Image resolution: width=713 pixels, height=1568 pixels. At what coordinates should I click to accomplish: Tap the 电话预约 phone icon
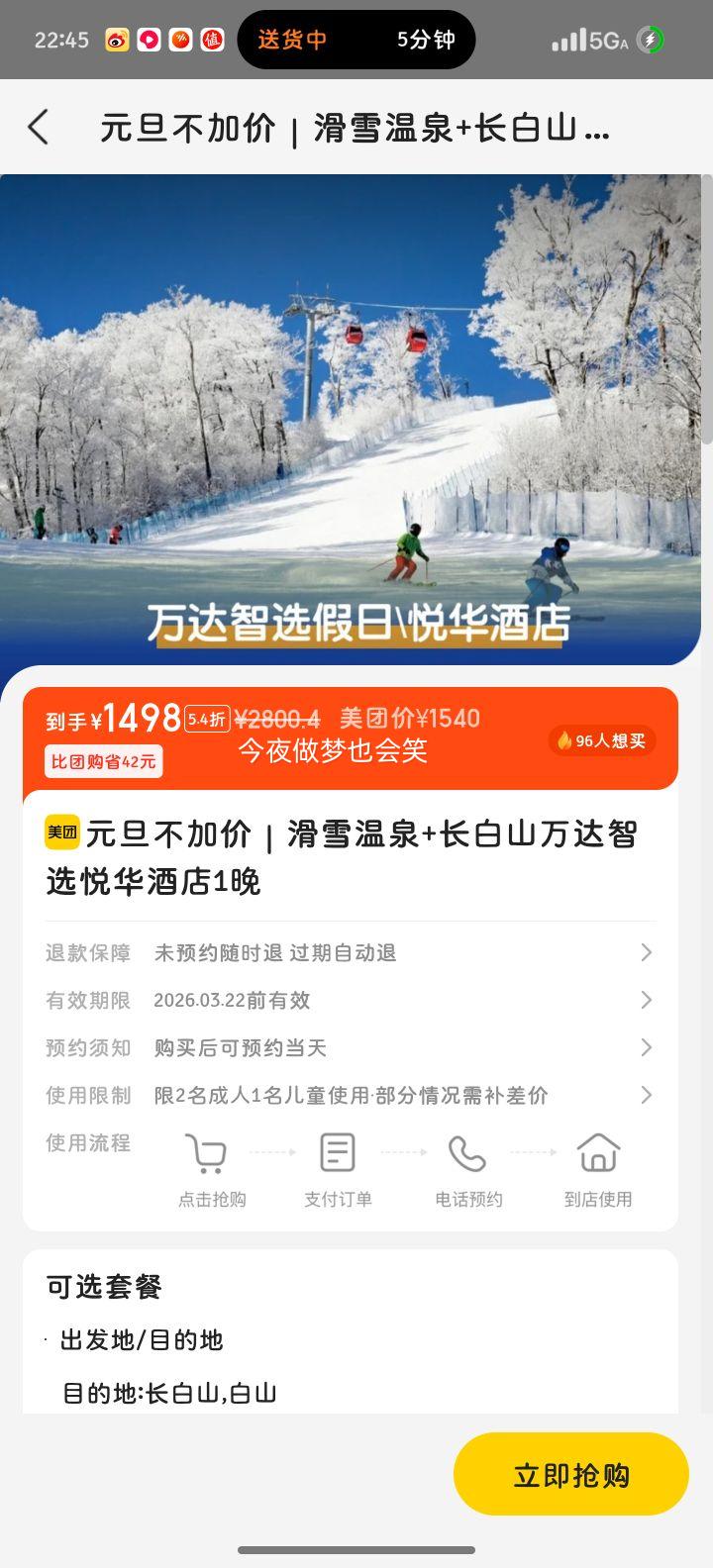[467, 1151]
